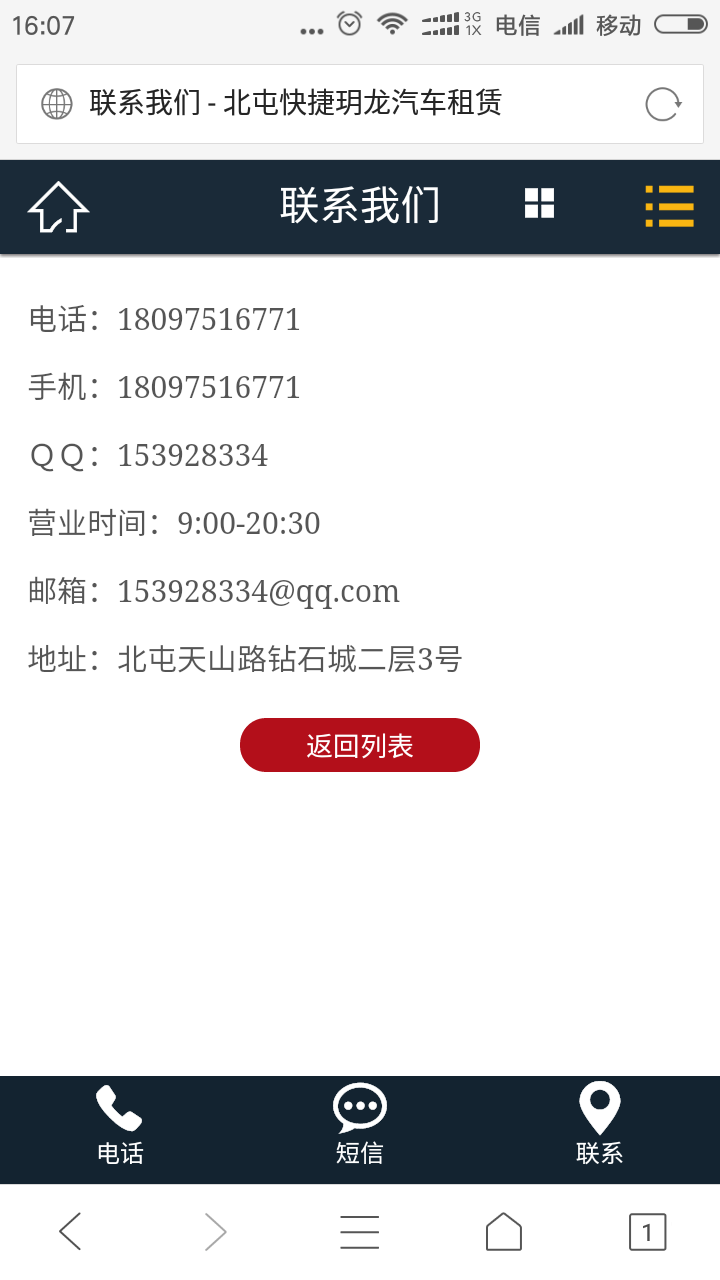Reload the page in the address bar

click(x=663, y=104)
